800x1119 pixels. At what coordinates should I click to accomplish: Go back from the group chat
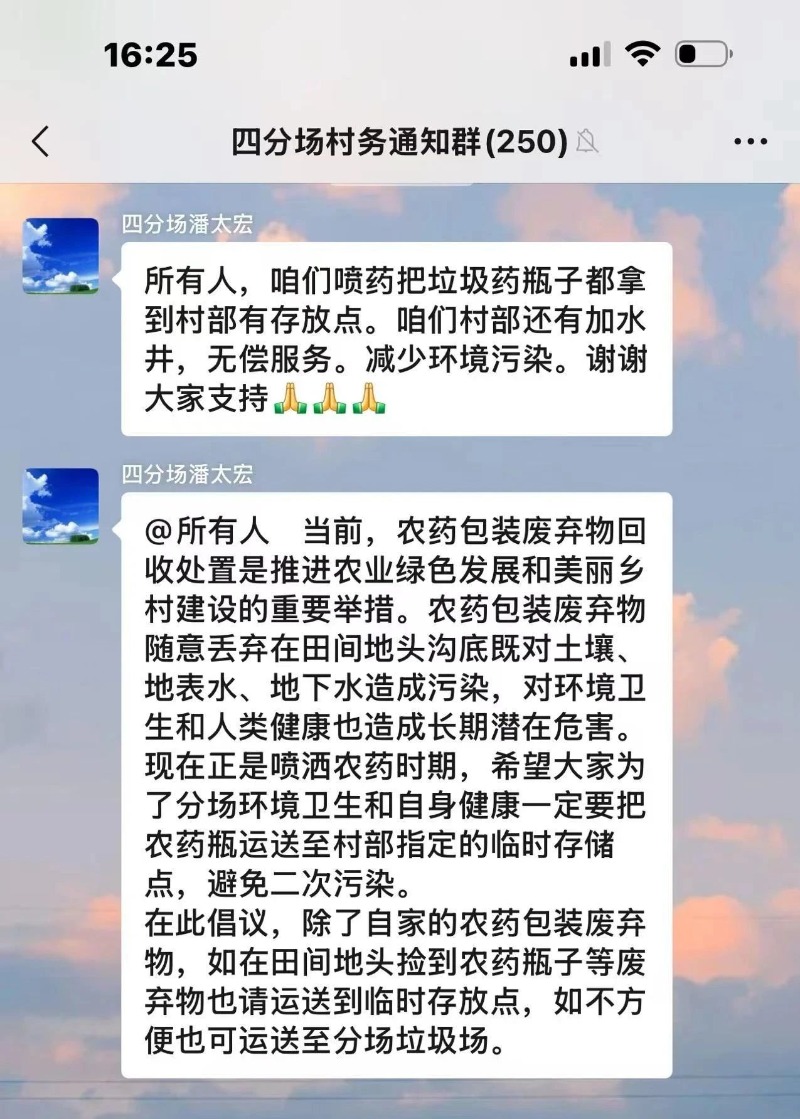click(x=40, y=142)
